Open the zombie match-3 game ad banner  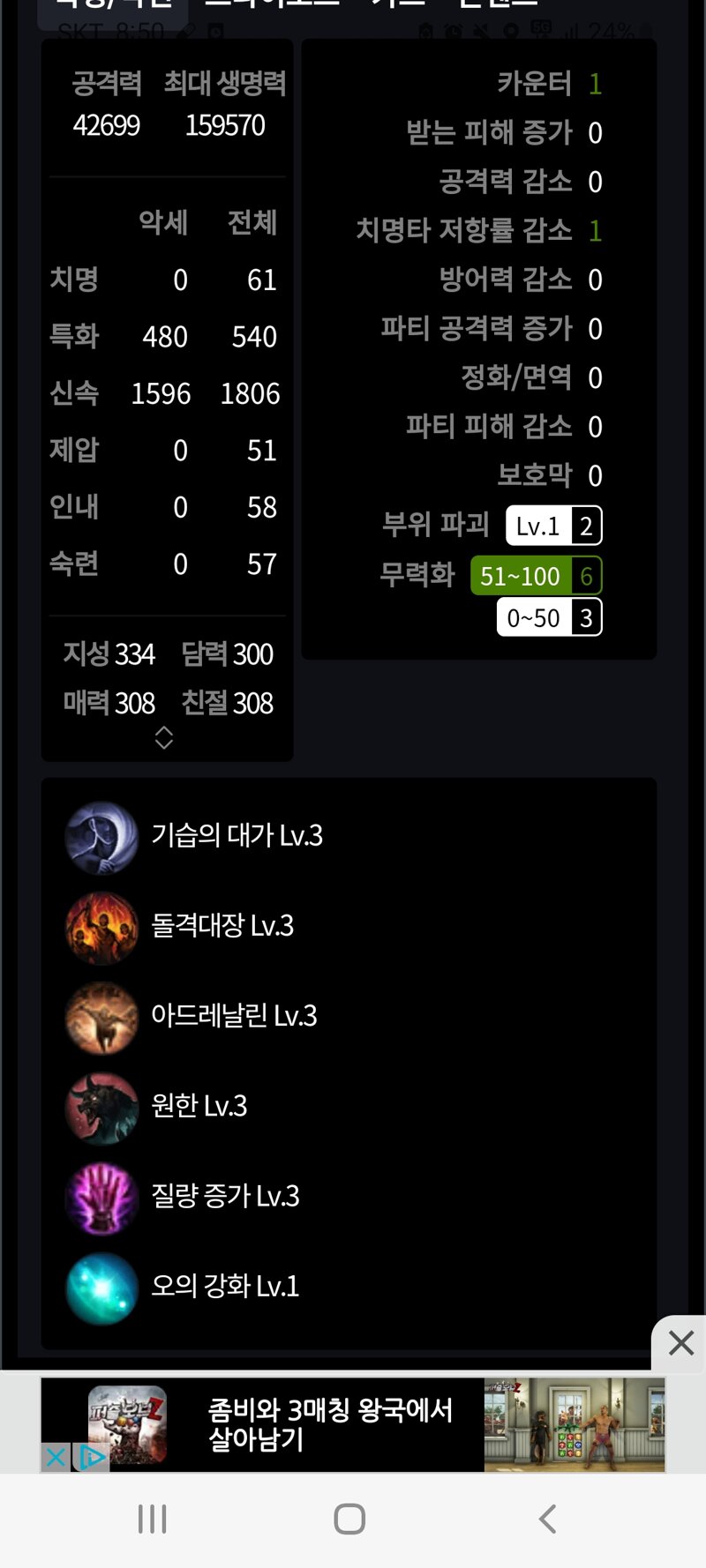(x=353, y=1424)
